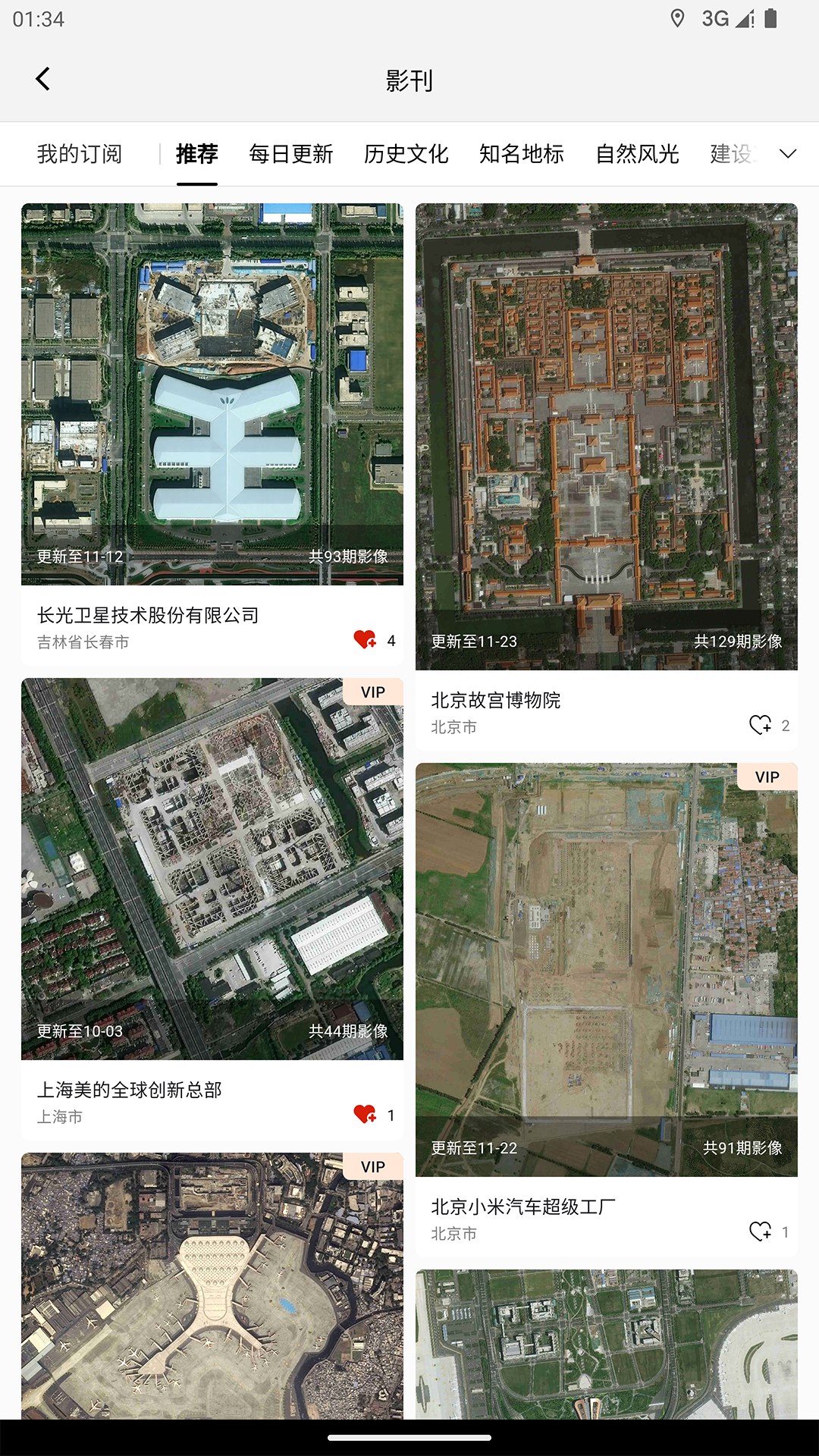Tap the heart icon on 长光卫星技术股份有限公司
The width and height of the screenshot is (819, 1456).
pos(363,639)
